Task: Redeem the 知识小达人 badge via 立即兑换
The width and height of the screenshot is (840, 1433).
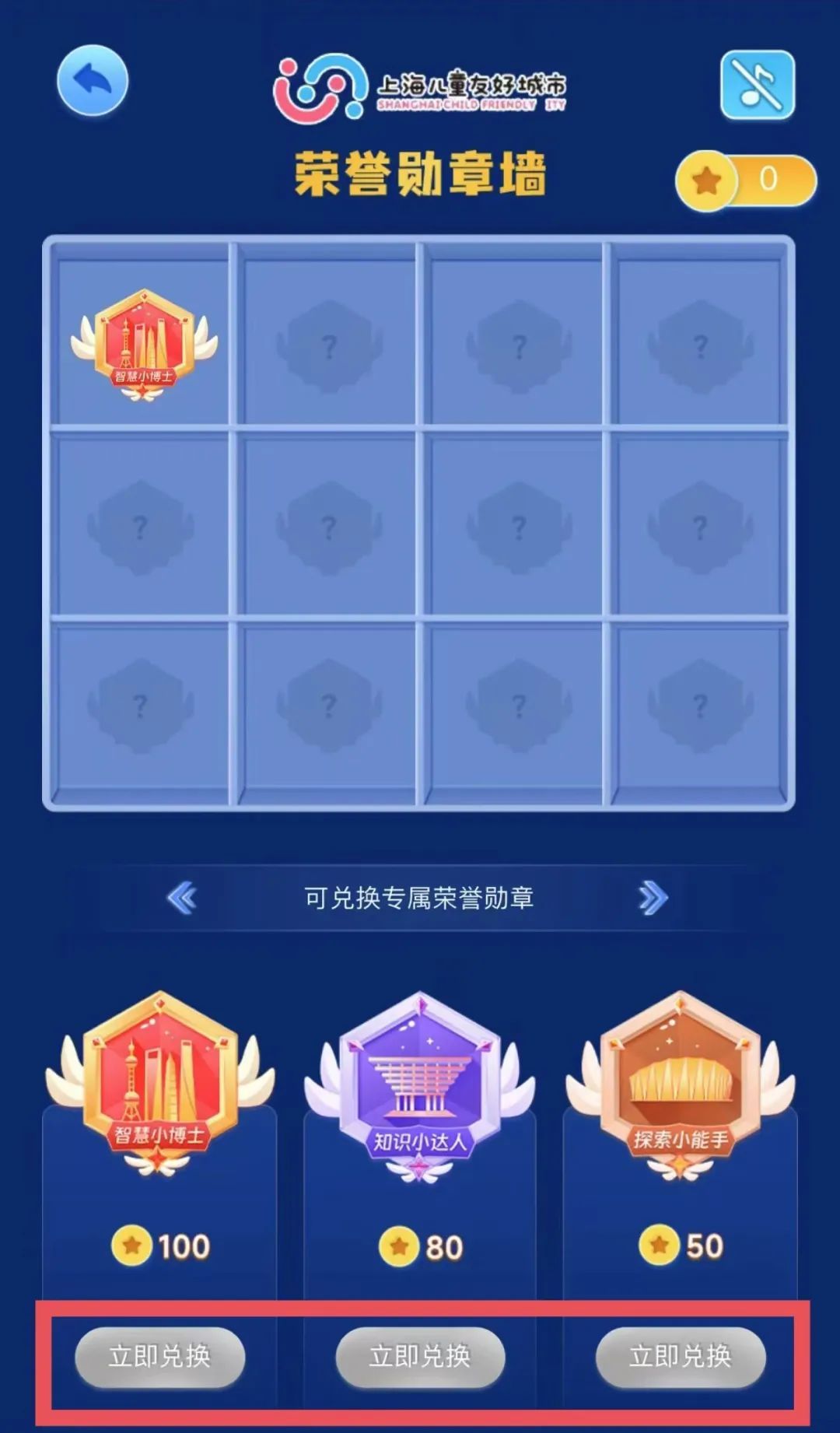Action: pyautogui.click(x=420, y=1357)
